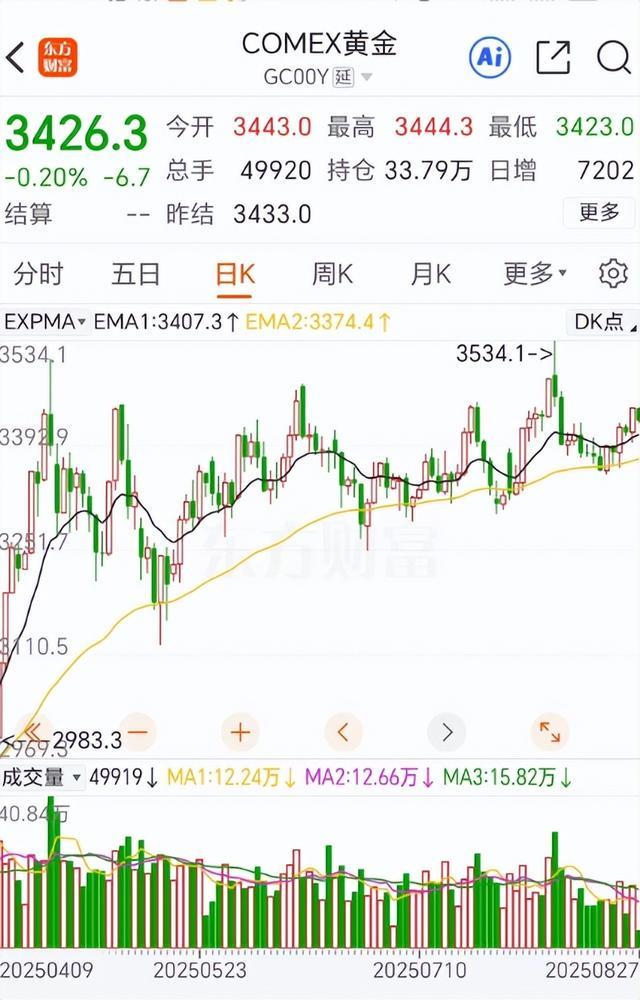Screen dimensions: 640x1000
Task: Open the search magnifier
Action: (614, 58)
